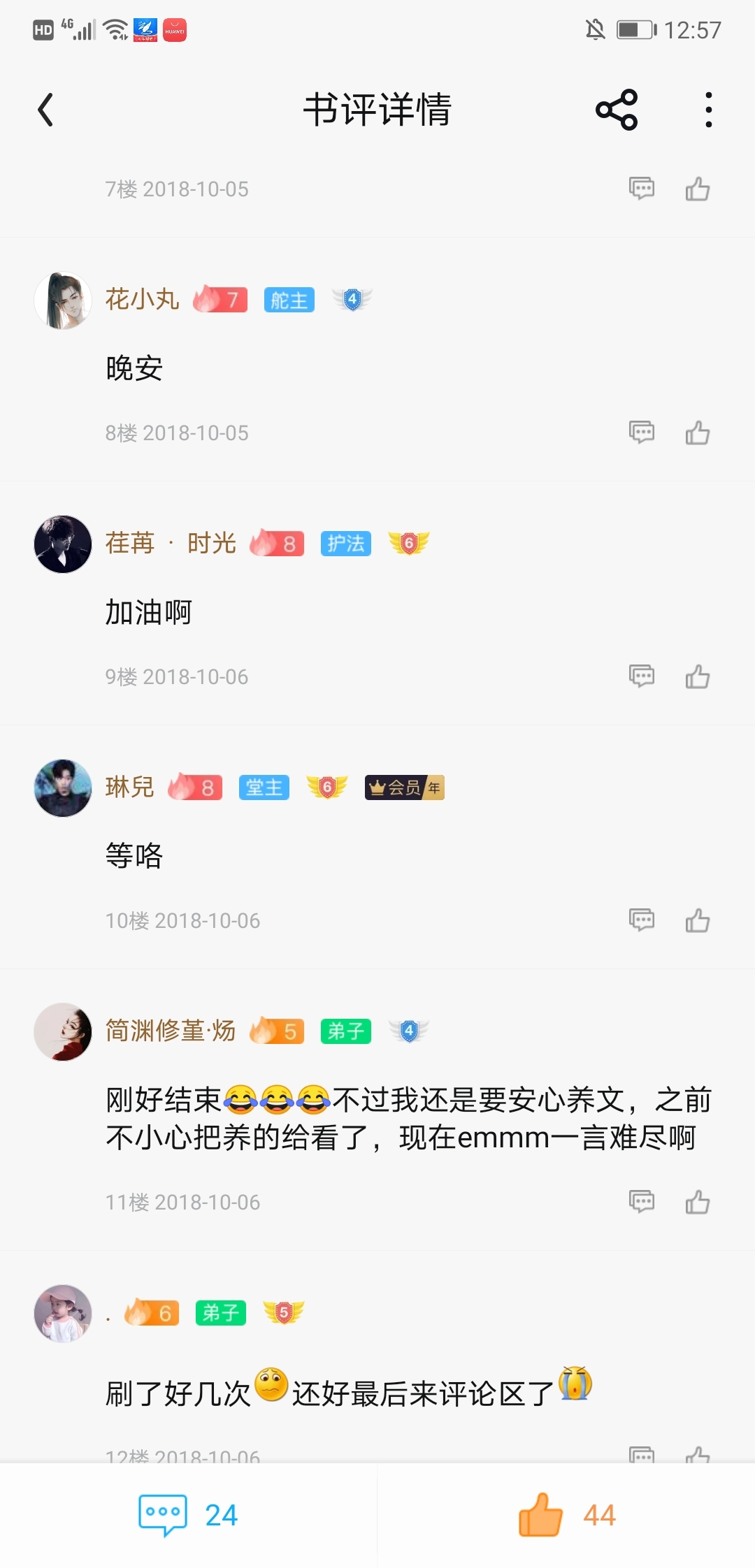
Task: Like the 7楼 comment
Action: pyautogui.click(x=697, y=189)
